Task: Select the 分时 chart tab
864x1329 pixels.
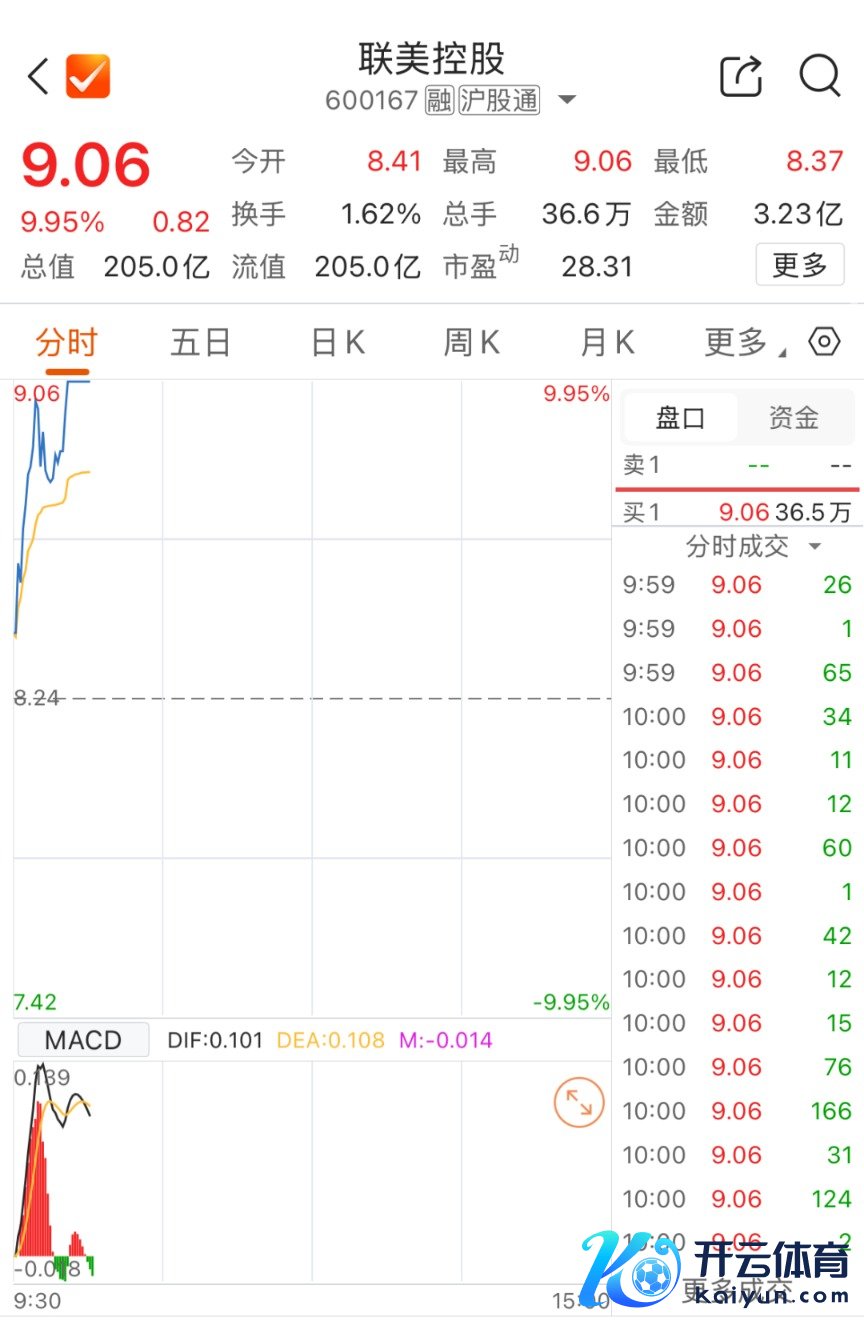Action: (x=66, y=343)
